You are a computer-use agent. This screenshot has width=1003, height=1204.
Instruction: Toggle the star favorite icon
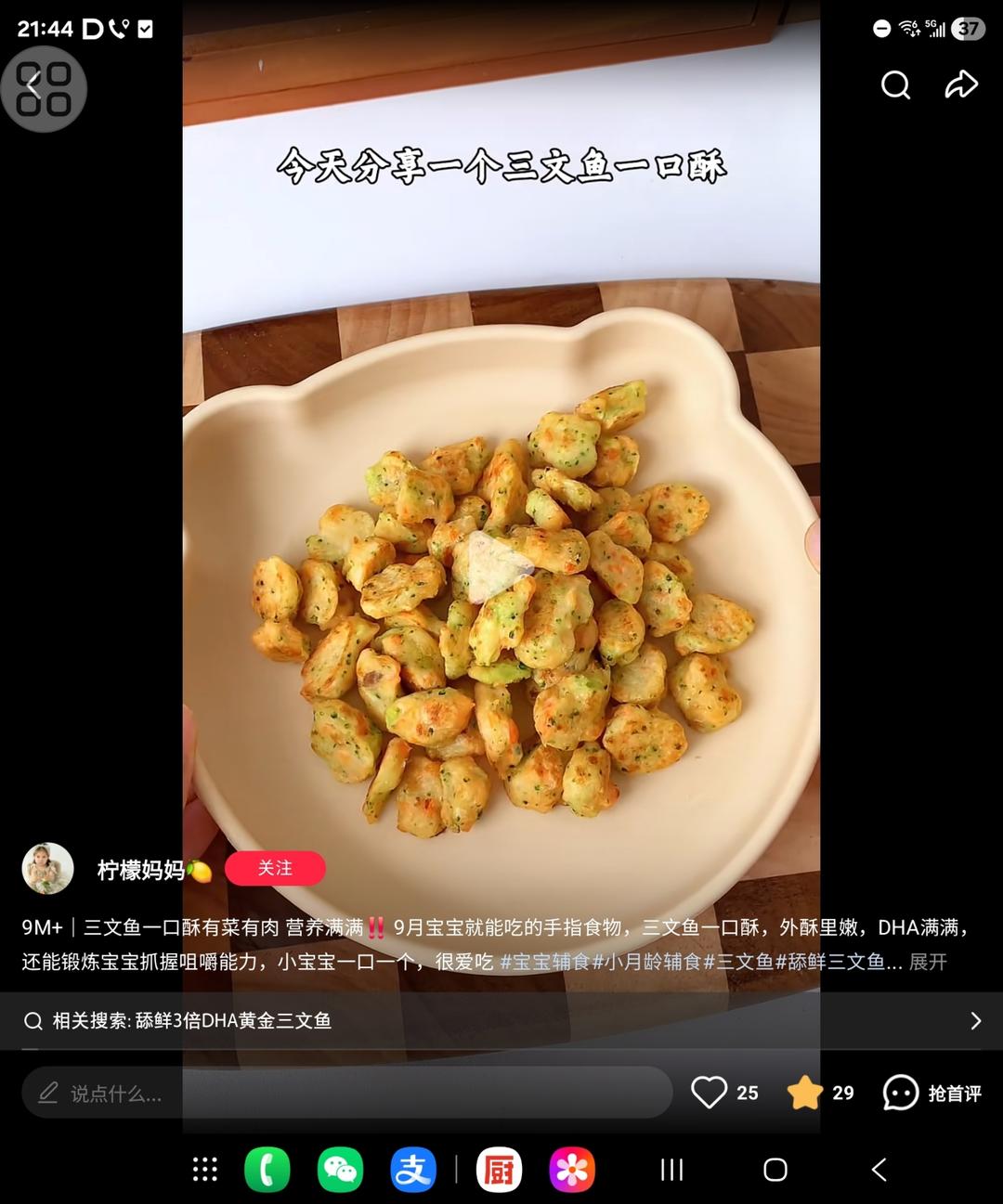[x=804, y=1093]
